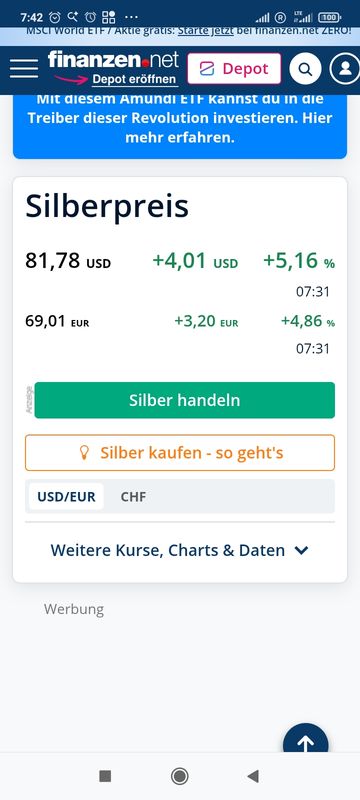Open the hamburger menu

point(23,69)
